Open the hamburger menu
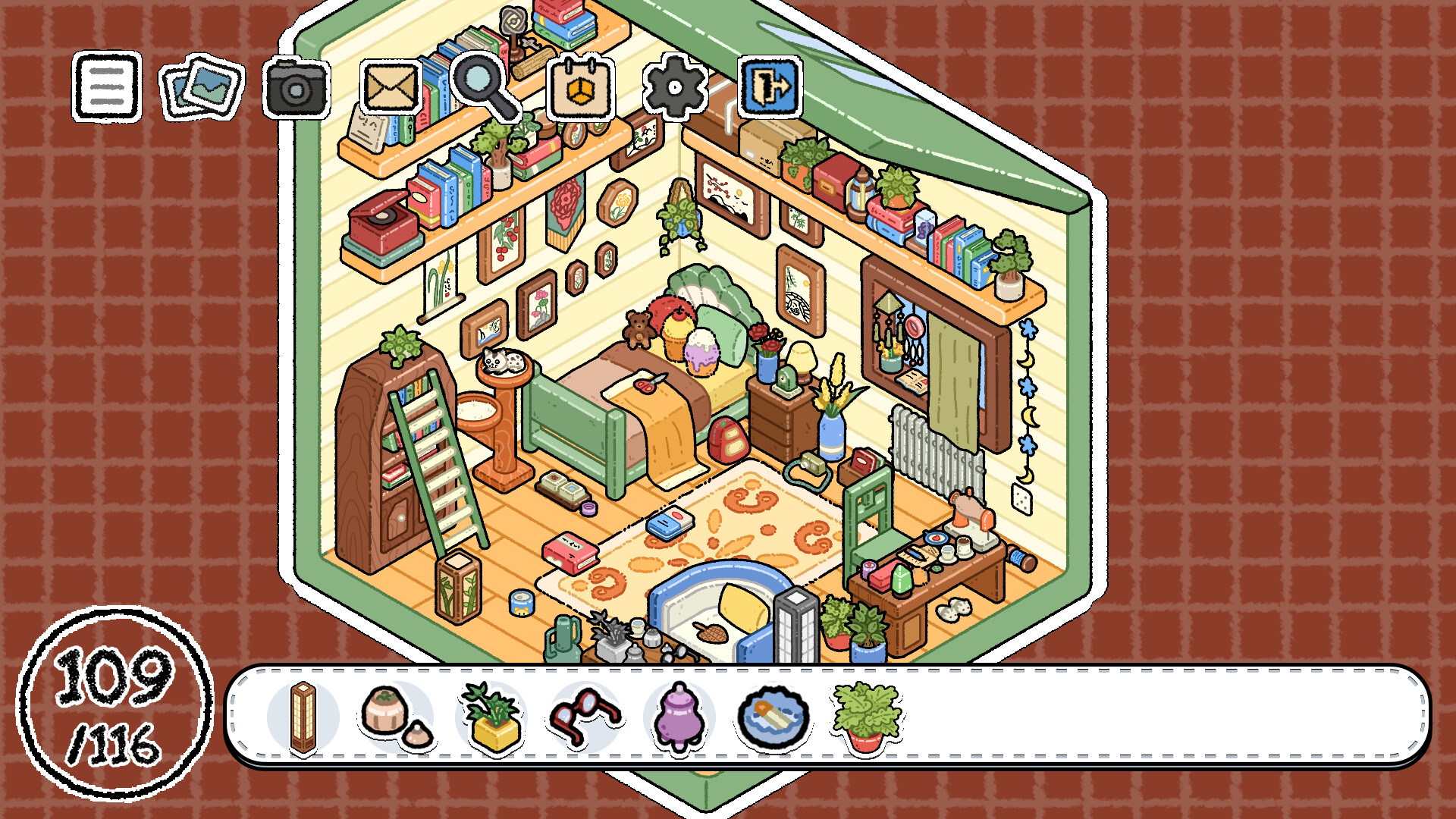Image resolution: width=1456 pixels, height=819 pixels. 107,87
